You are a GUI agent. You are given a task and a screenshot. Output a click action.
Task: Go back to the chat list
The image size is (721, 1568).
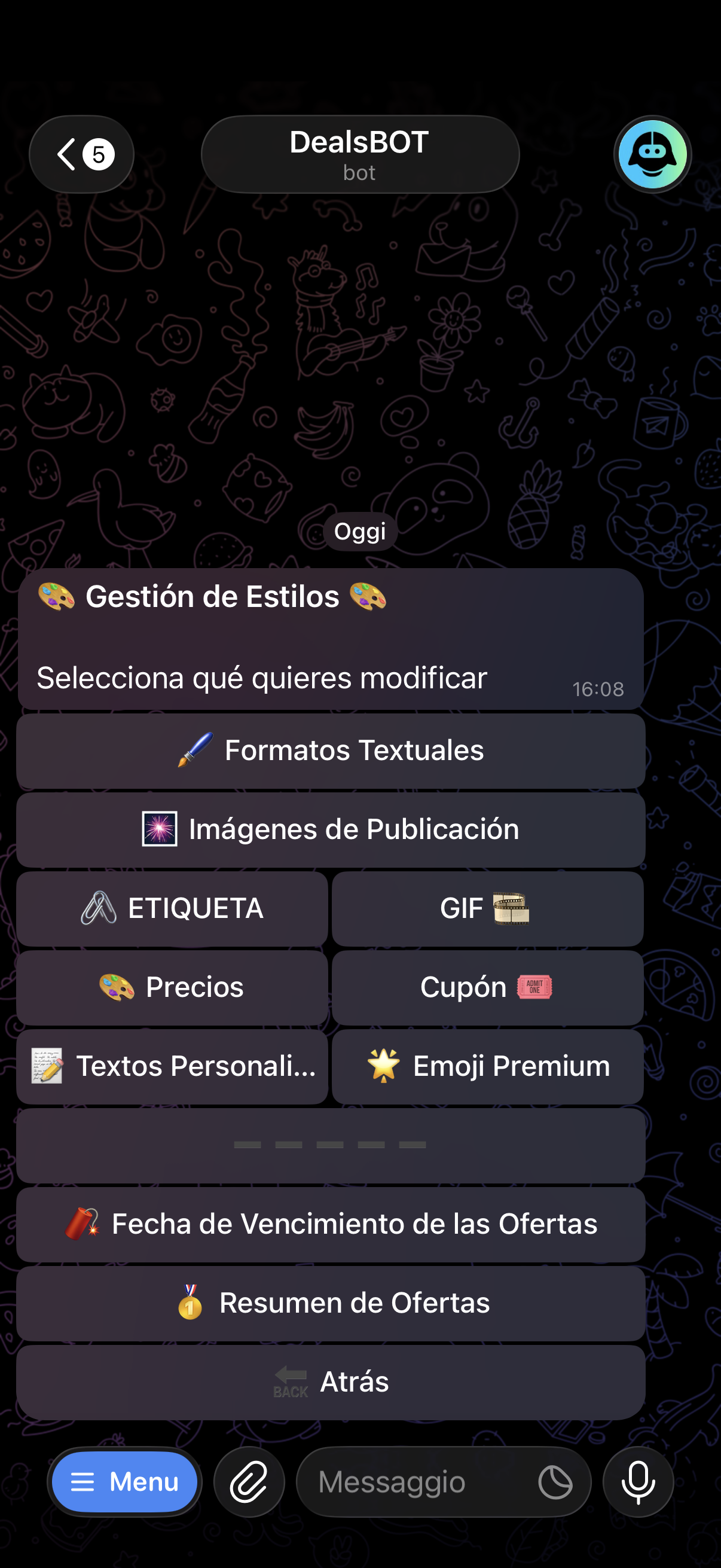[x=81, y=154]
